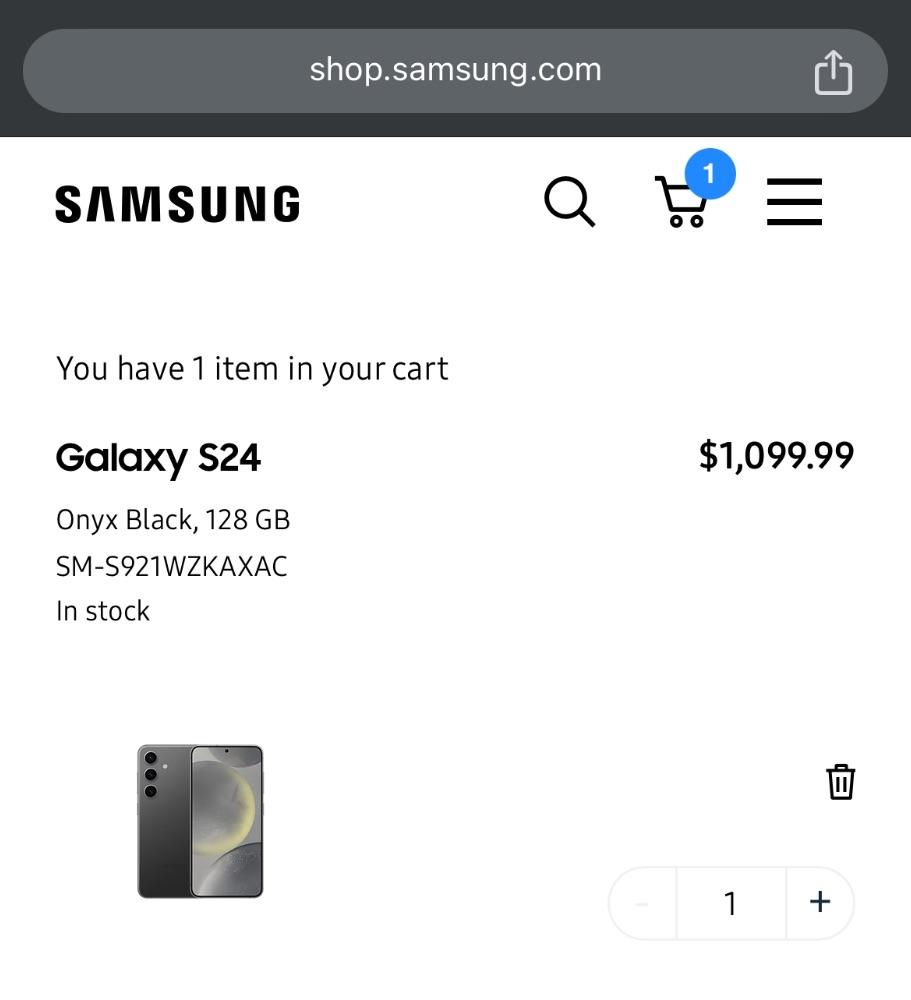Open the Samsung site search
The width and height of the screenshot is (911, 1000).
click(x=569, y=202)
